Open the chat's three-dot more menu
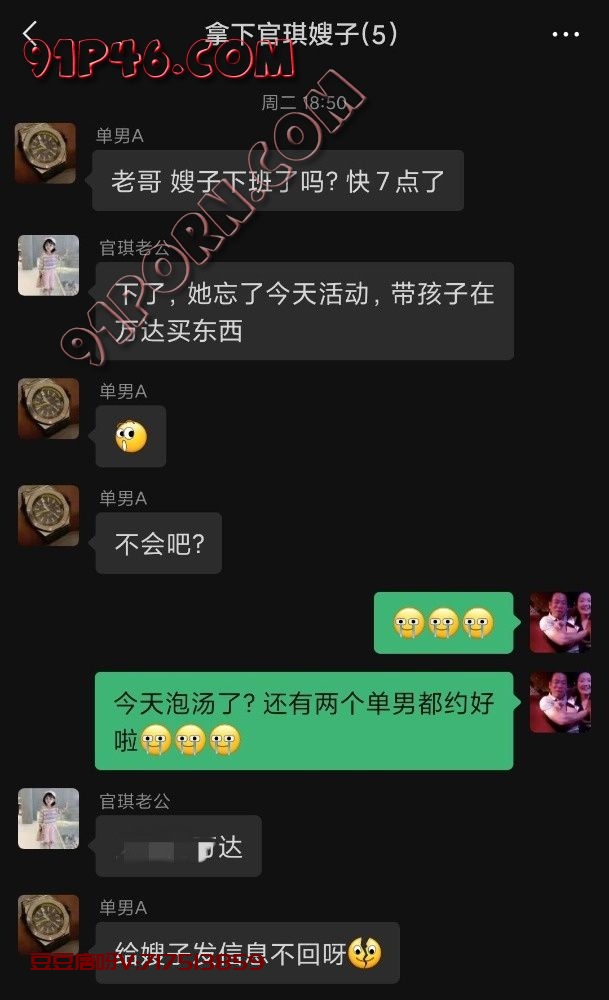 tap(565, 35)
